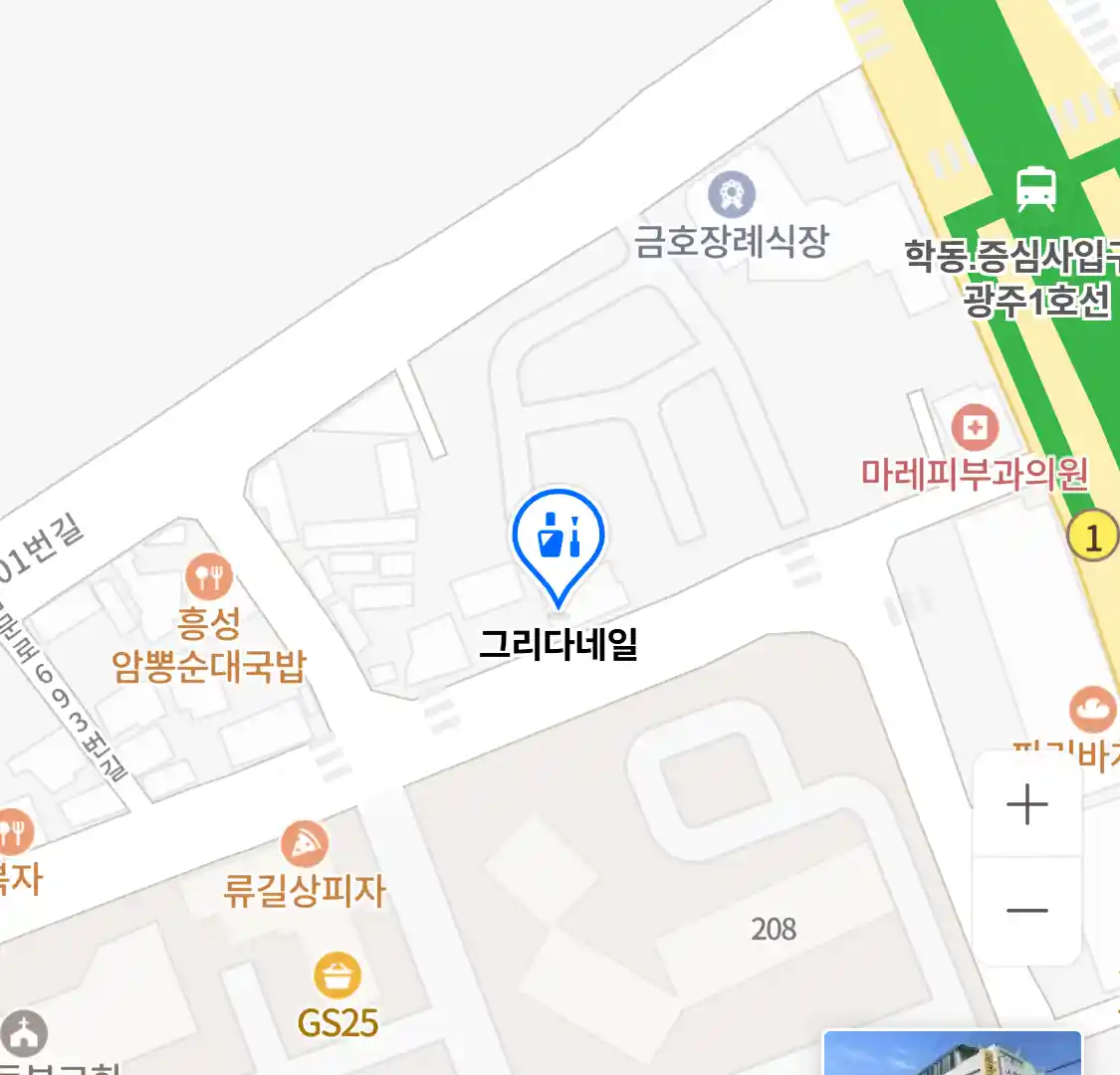The width and height of the screenshot is (1120, 1075).
Task: Zoom in with the plus button
Action: click(1026, 804)
